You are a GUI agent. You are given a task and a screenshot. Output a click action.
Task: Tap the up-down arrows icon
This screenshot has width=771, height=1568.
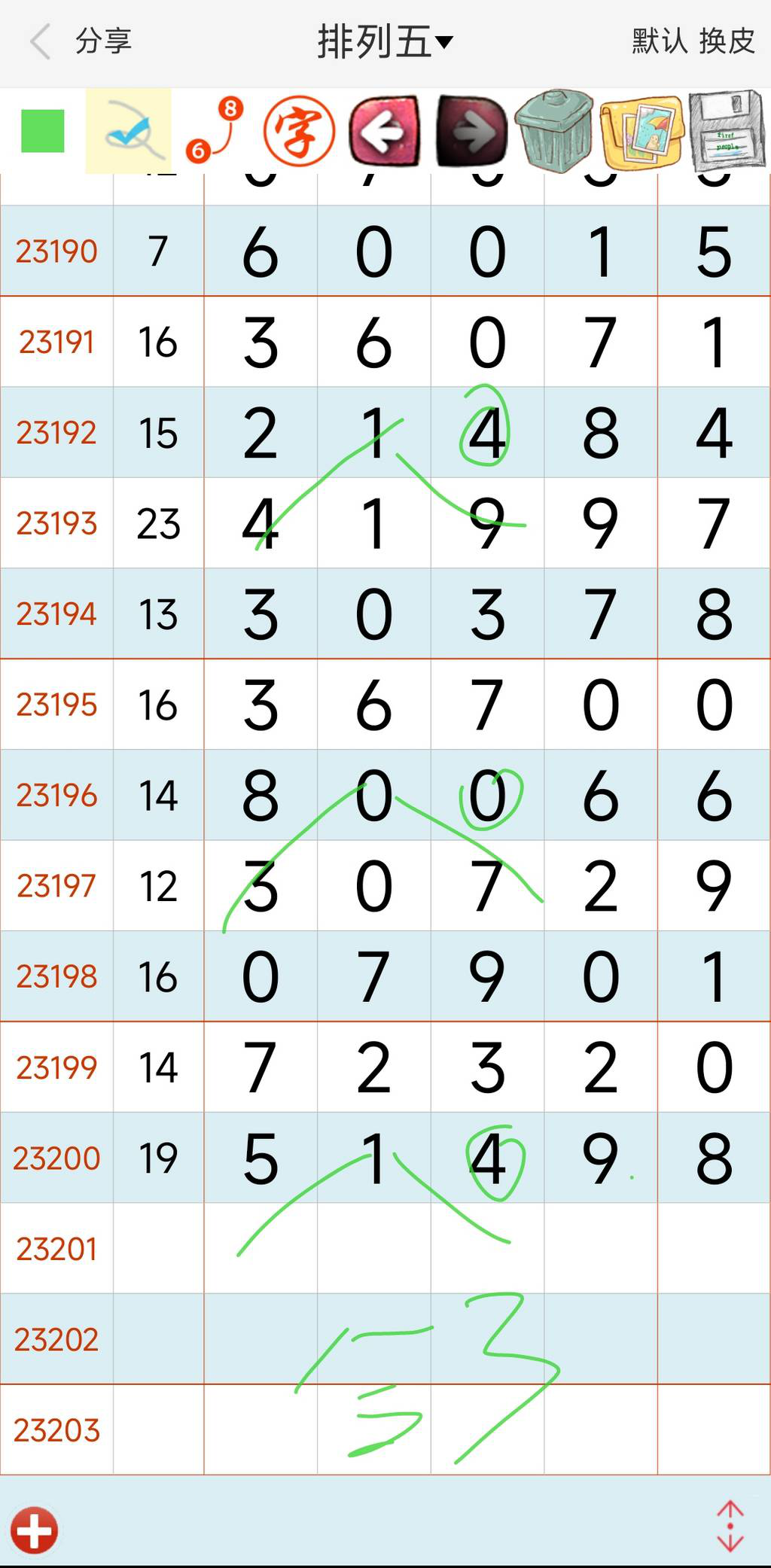click(x=730, y=1527)
